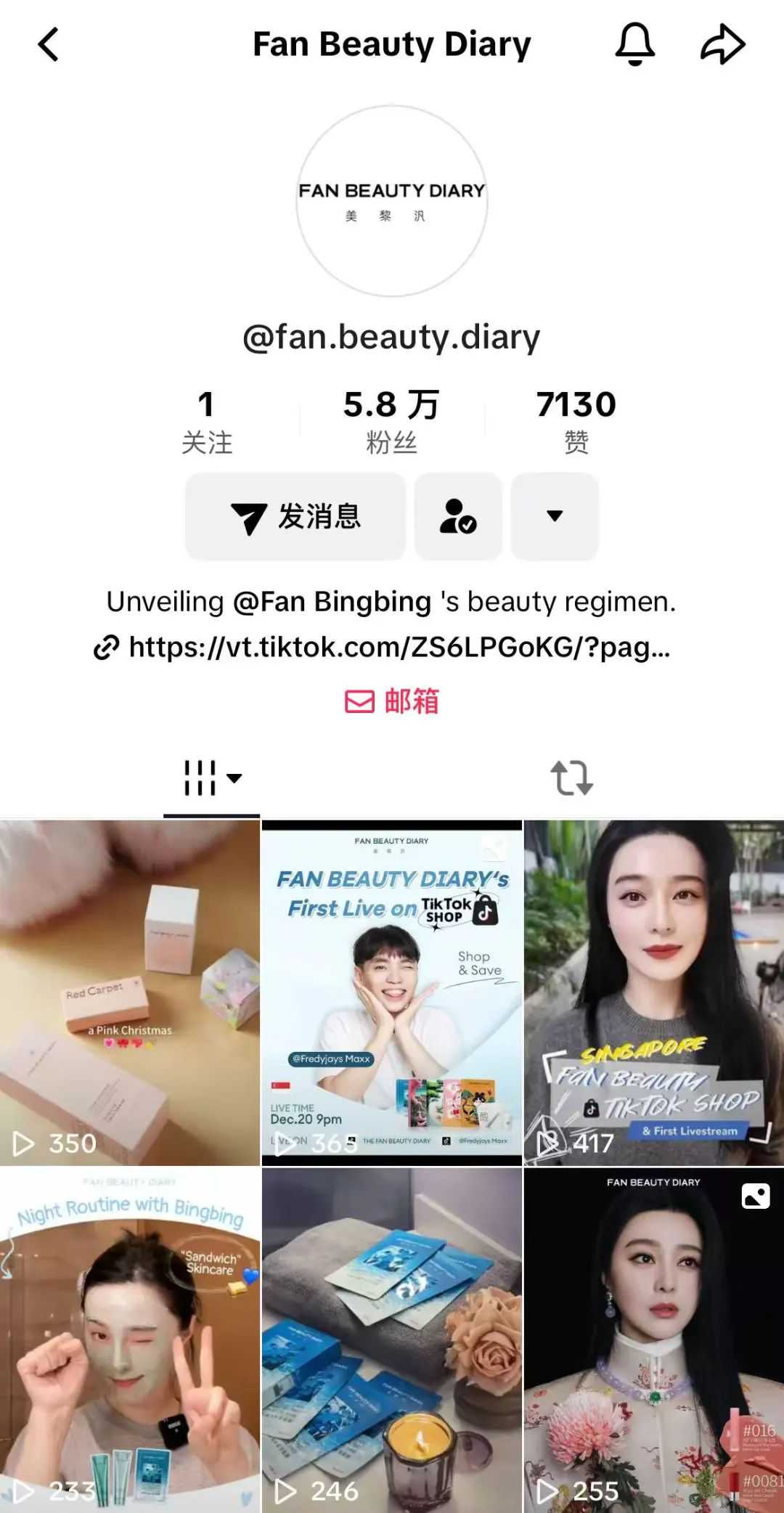The image size is (784, 1513).
Task: Open the Night Routine with Bingbing video
Action: (x=130, y=1339)
